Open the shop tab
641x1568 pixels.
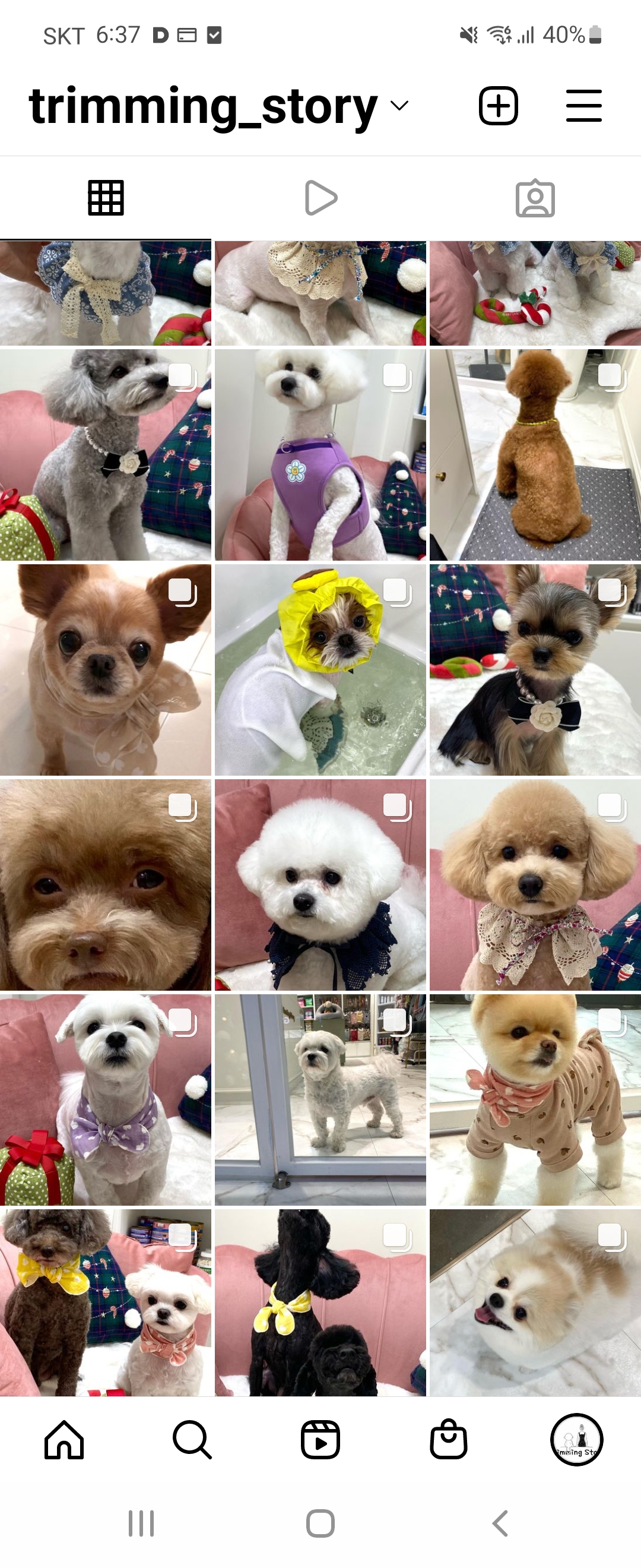point(449,1440)
